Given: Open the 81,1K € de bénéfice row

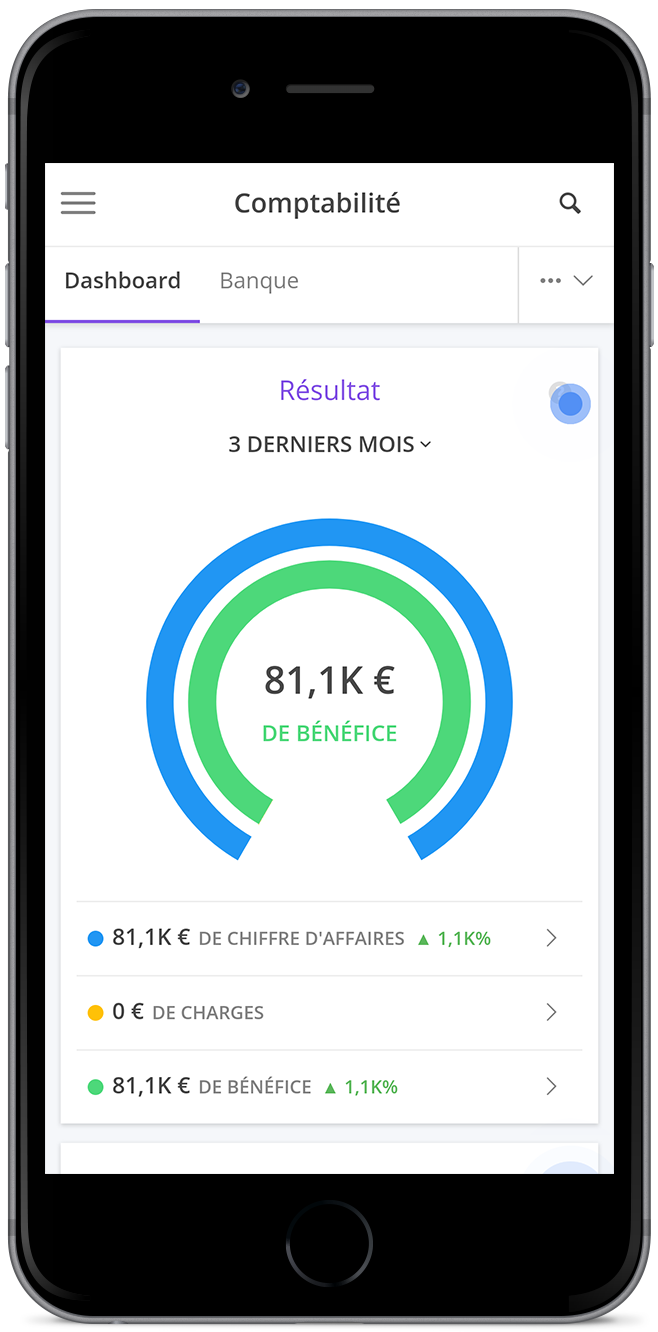Looking at the screenshot, I should tap(329, 1086).
